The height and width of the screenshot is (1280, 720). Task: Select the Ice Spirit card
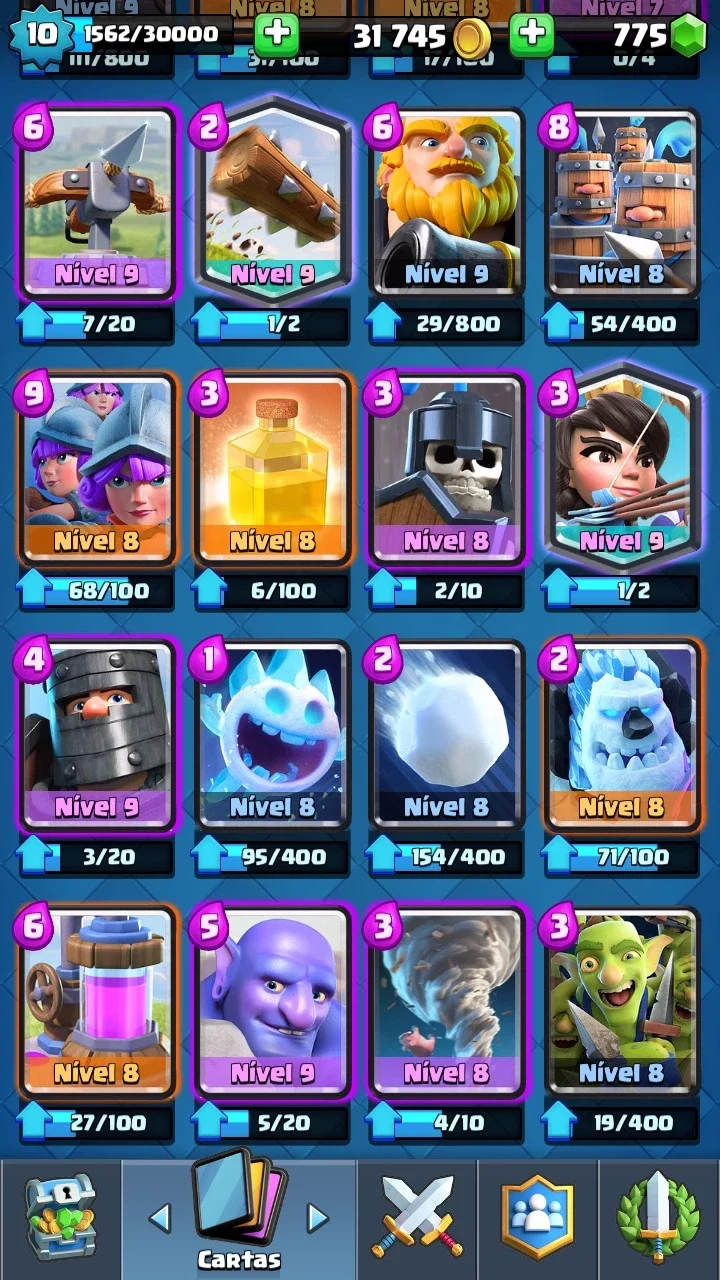click(272, 737)
